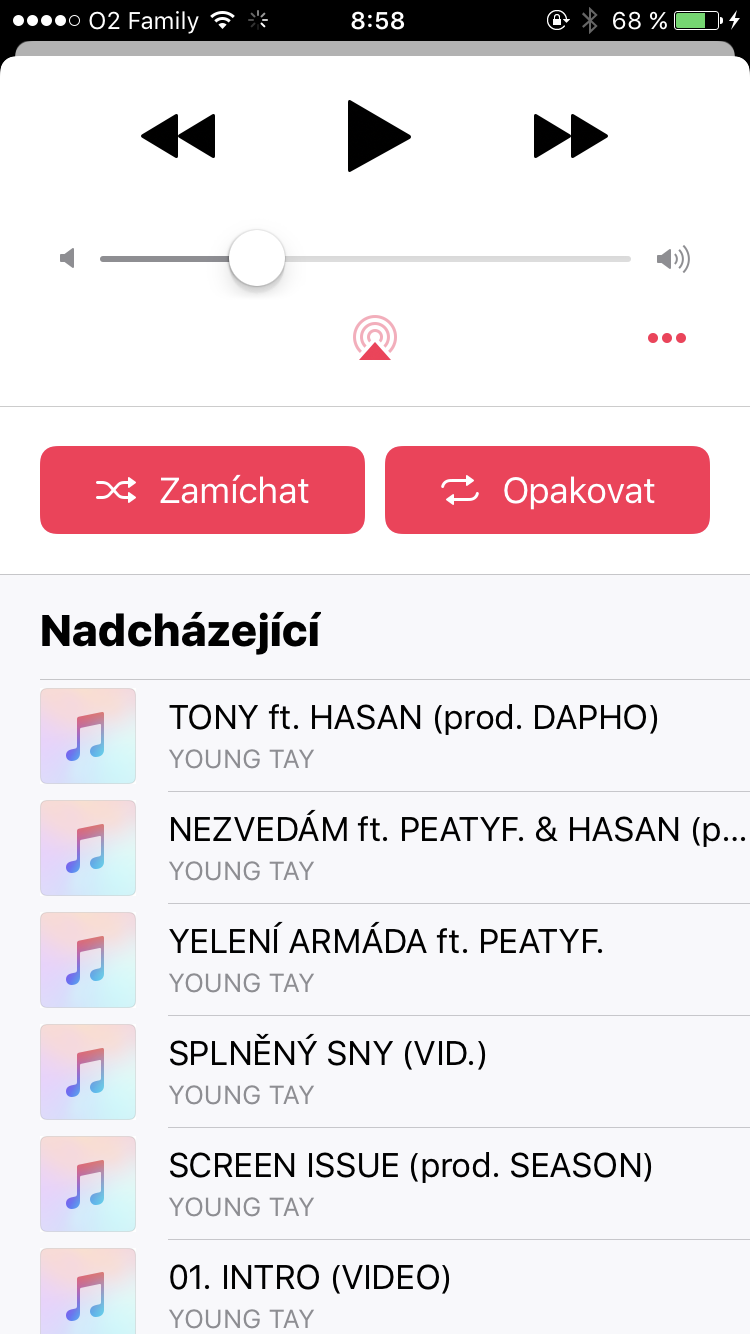Open the AirPlay output options
Image resolution: width=750 pixels, height=1334 pixels.
(x=375, y=338)
